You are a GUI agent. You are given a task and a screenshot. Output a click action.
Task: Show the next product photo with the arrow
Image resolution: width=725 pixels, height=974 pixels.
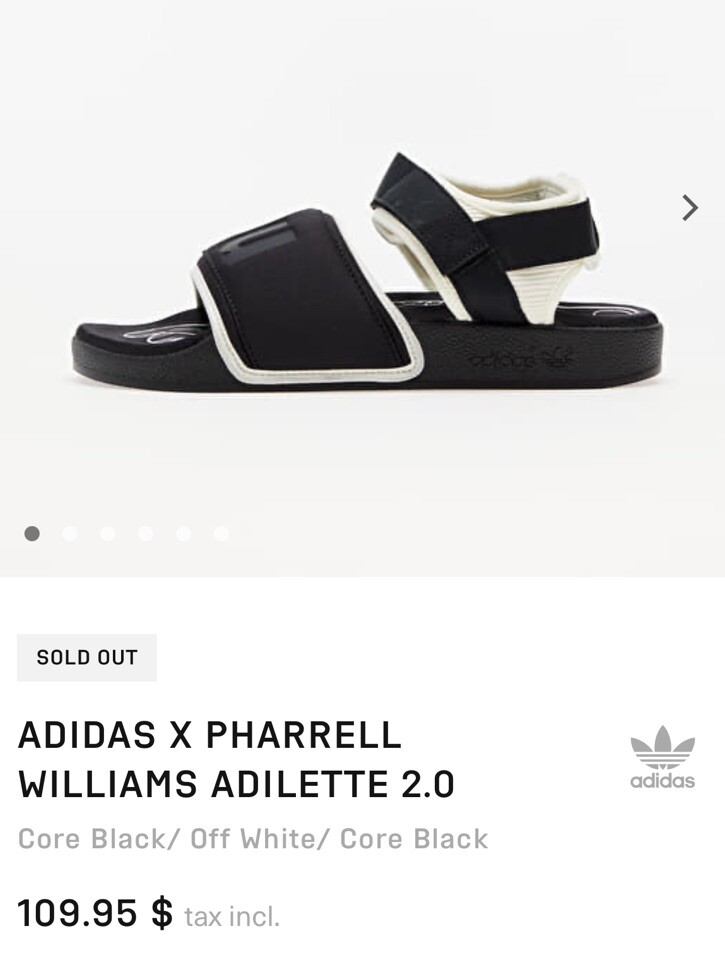point(689,208)
